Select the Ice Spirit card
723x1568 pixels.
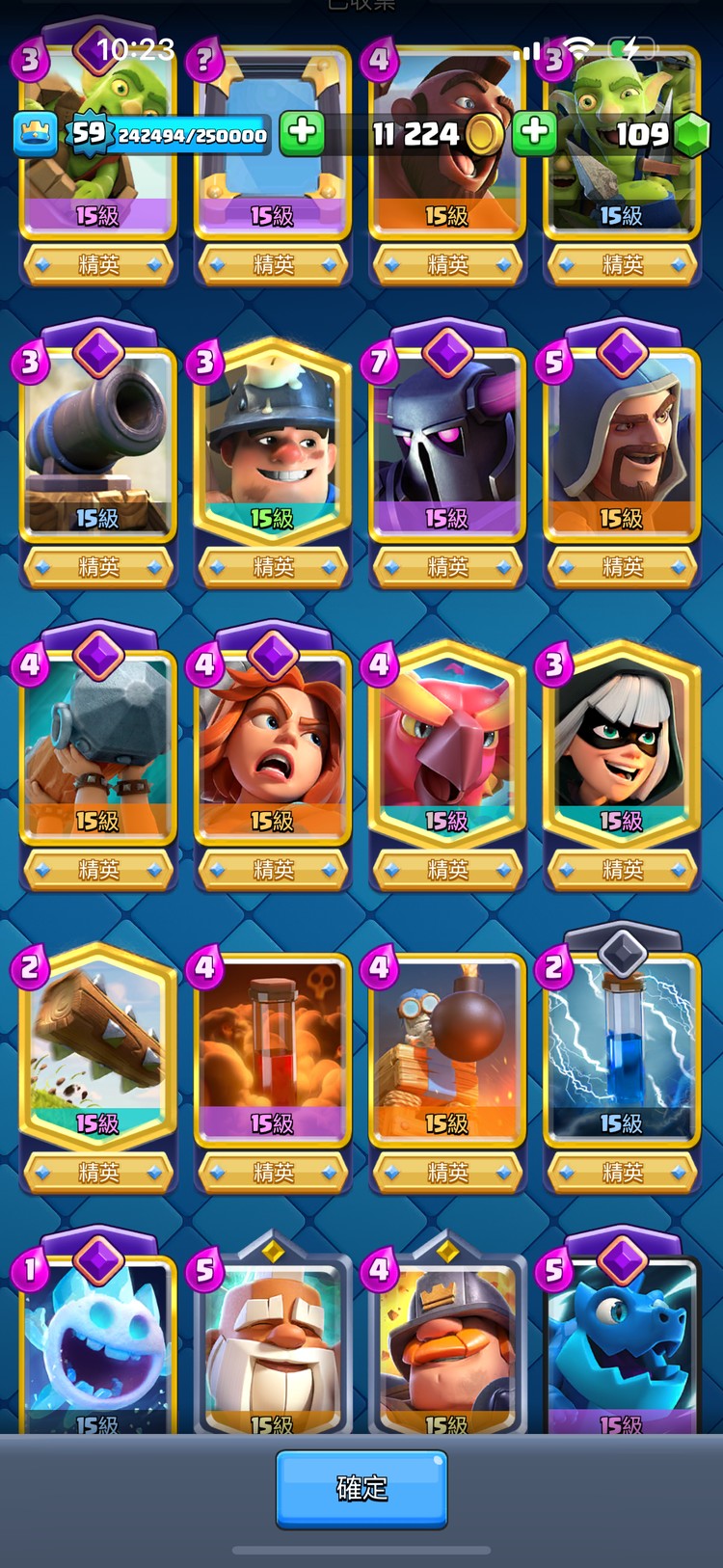[x=98, y=1340]
